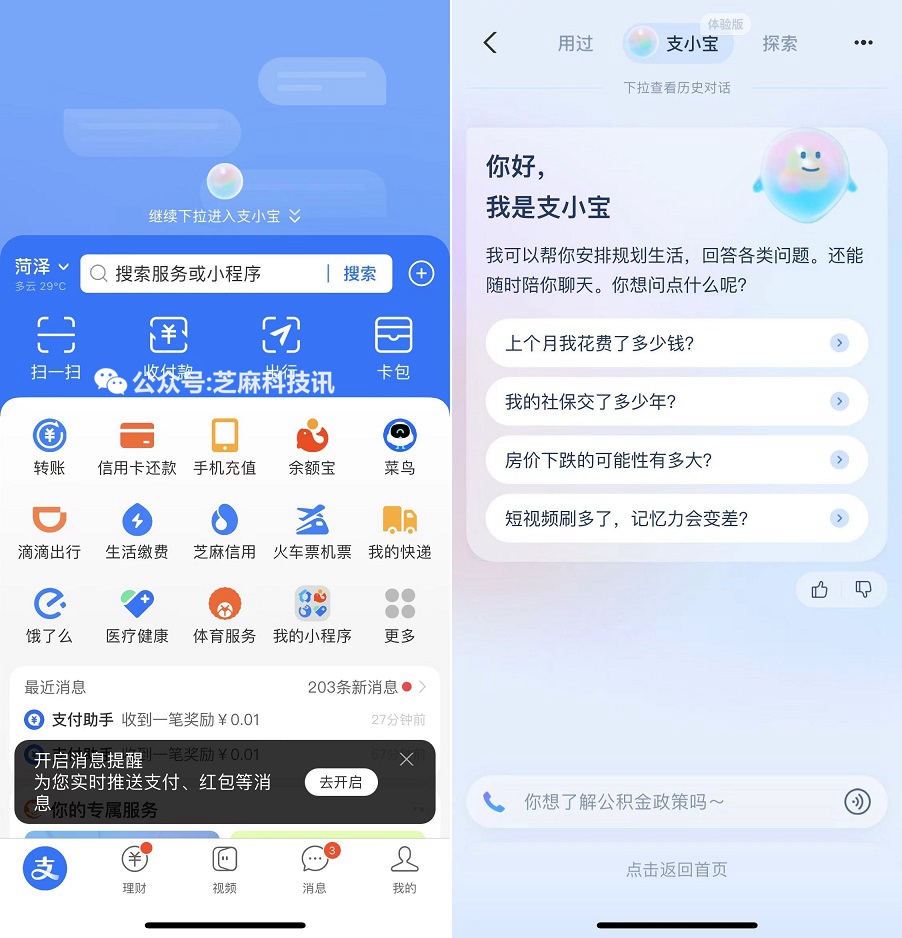Open the three-dot overflow menu
Image resolution: width=902 pixels, height=938 pixels.
click(863, 43)
